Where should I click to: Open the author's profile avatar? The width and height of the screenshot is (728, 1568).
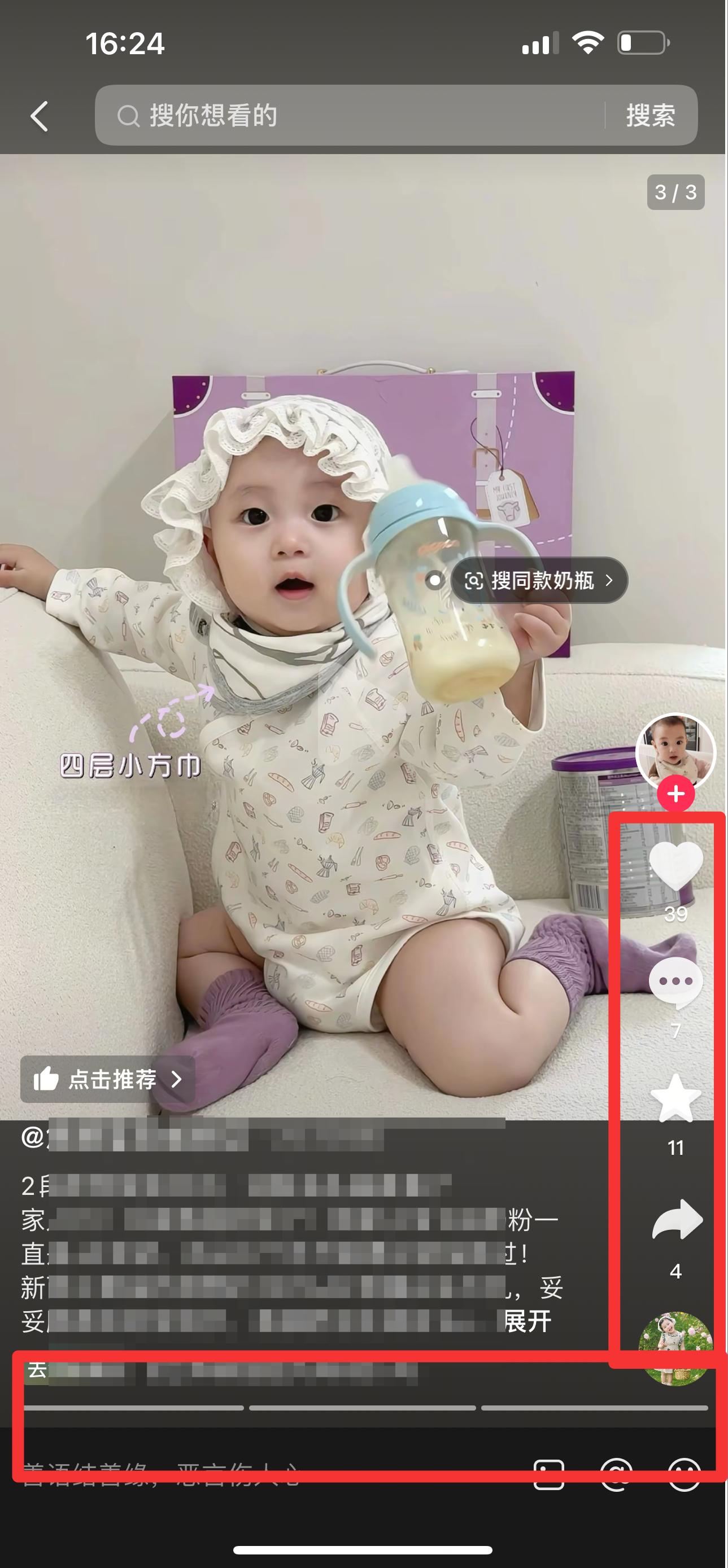675,752
